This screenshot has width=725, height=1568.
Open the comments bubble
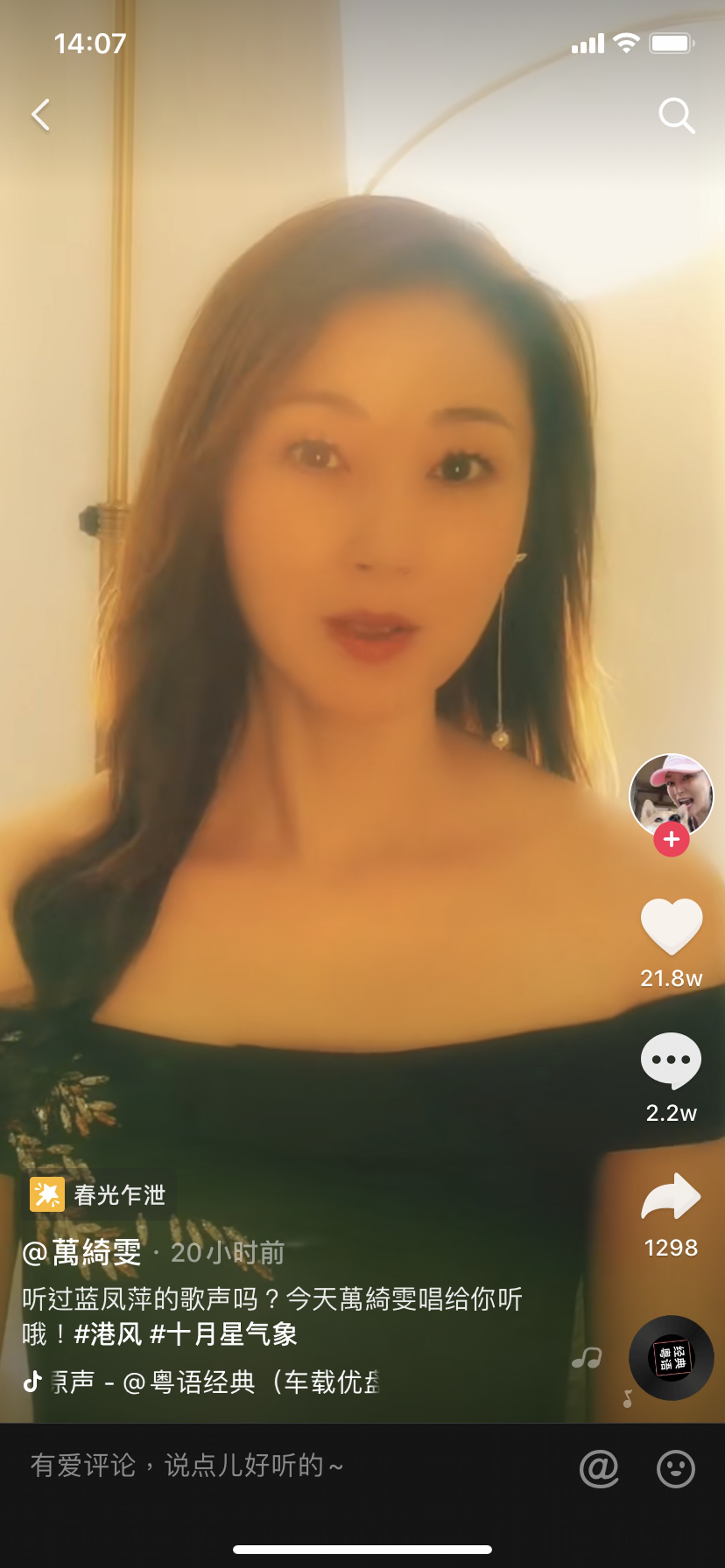(x=671, y=1060)
